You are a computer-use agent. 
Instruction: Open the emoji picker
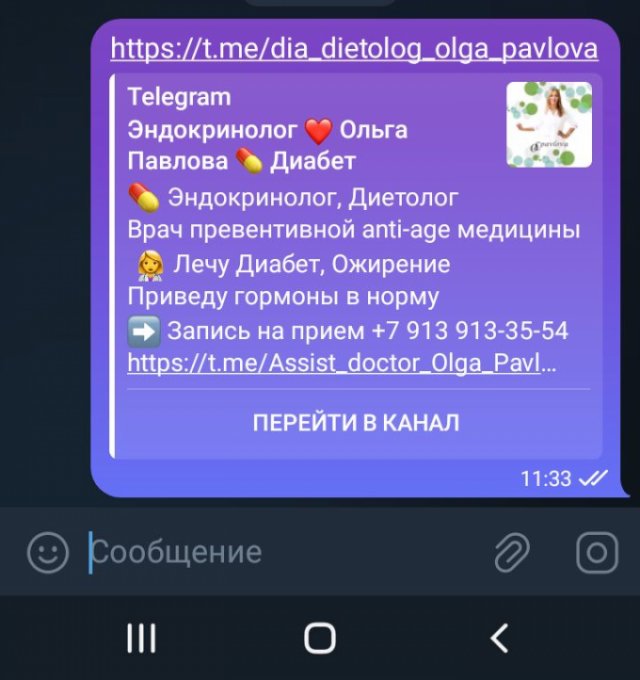point(47,552)
